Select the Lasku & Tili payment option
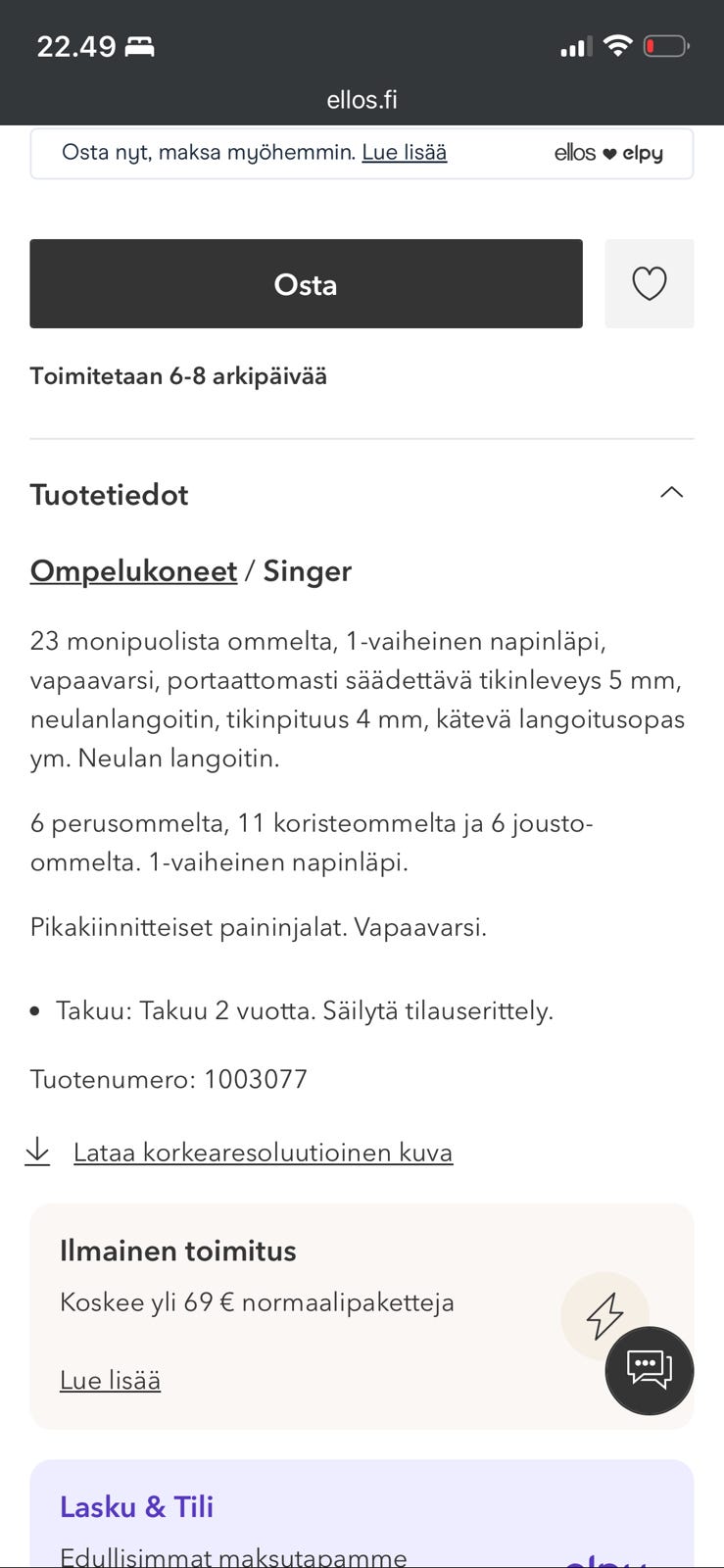The width and height of the screenshot is (724, 1568). (x=136, y=1506)
